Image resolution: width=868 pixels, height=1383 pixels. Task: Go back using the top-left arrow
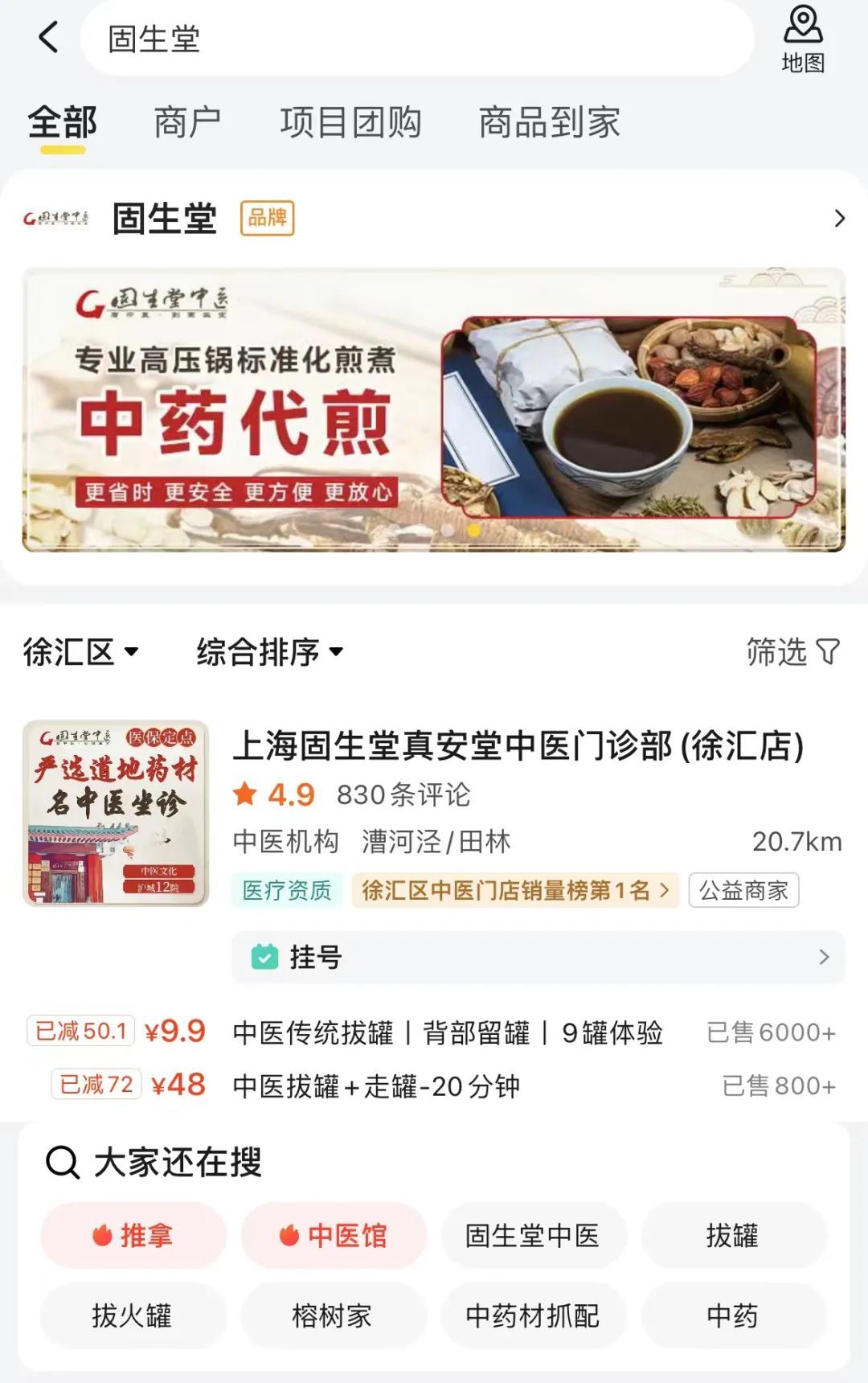point(49,37)
